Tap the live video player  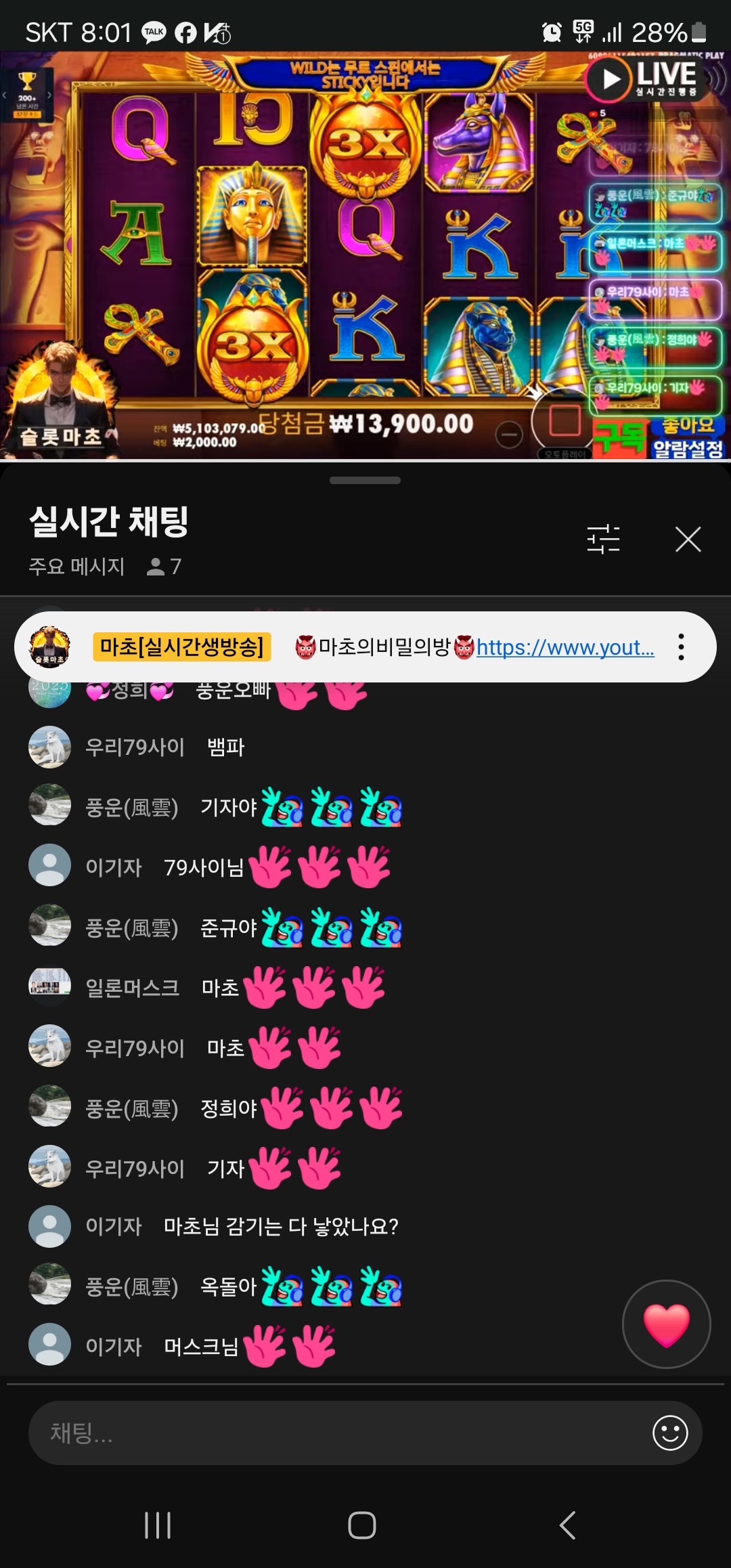(x=365, y=256)
